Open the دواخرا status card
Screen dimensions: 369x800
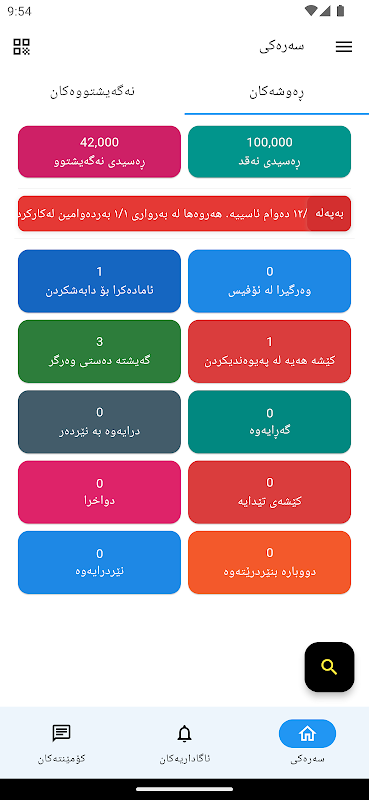coord(100,492)
